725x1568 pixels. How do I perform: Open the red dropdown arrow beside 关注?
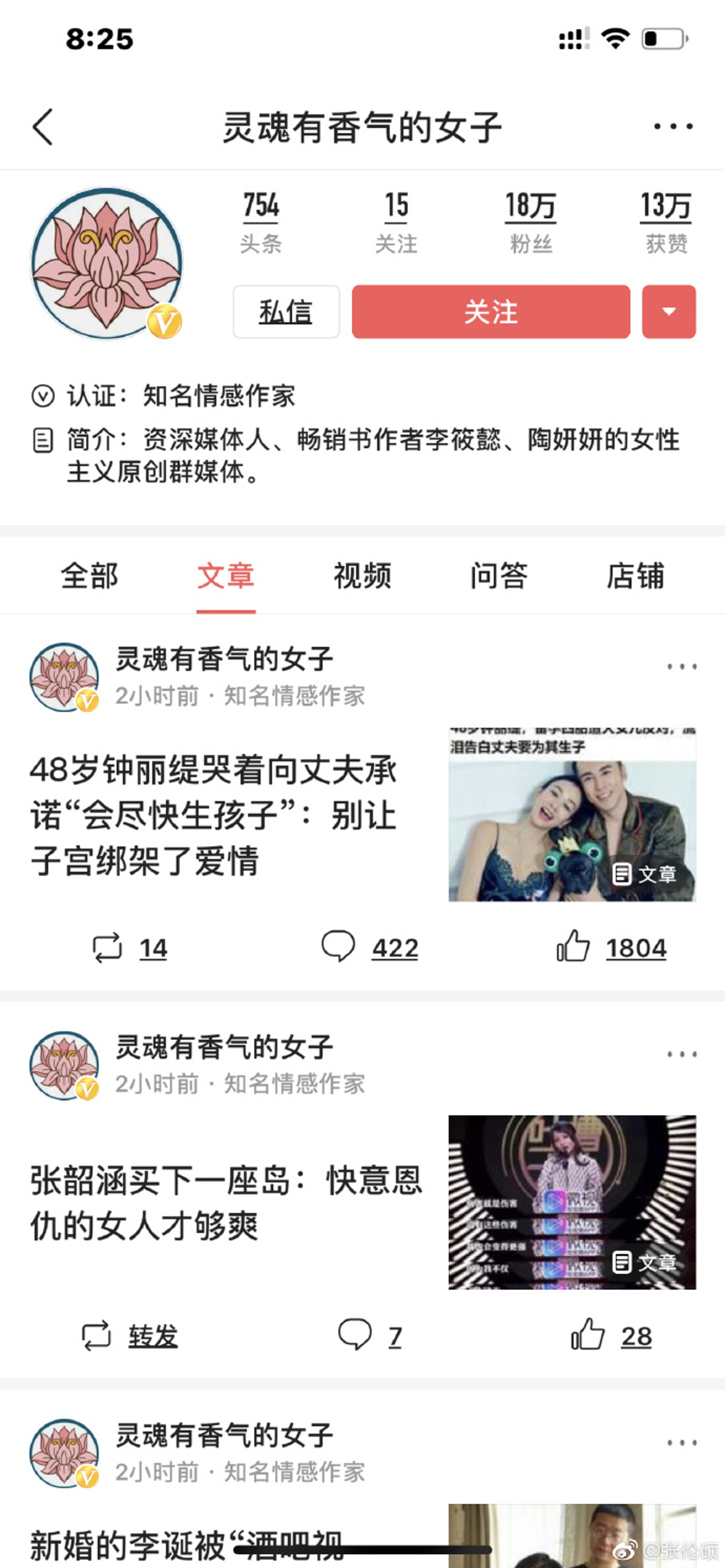[668, 312]
